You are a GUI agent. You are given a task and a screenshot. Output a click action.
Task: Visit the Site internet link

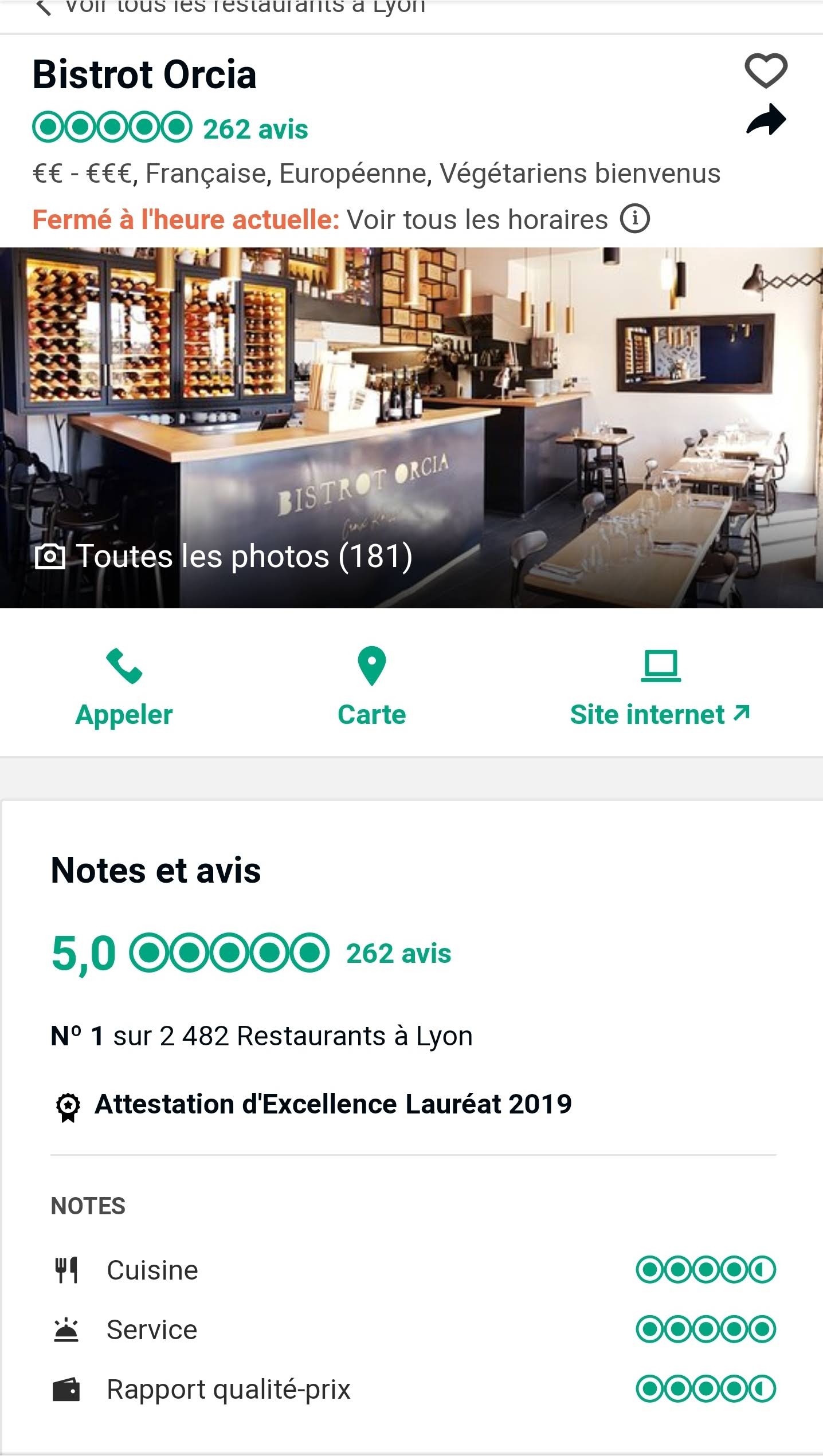[660, 687]
